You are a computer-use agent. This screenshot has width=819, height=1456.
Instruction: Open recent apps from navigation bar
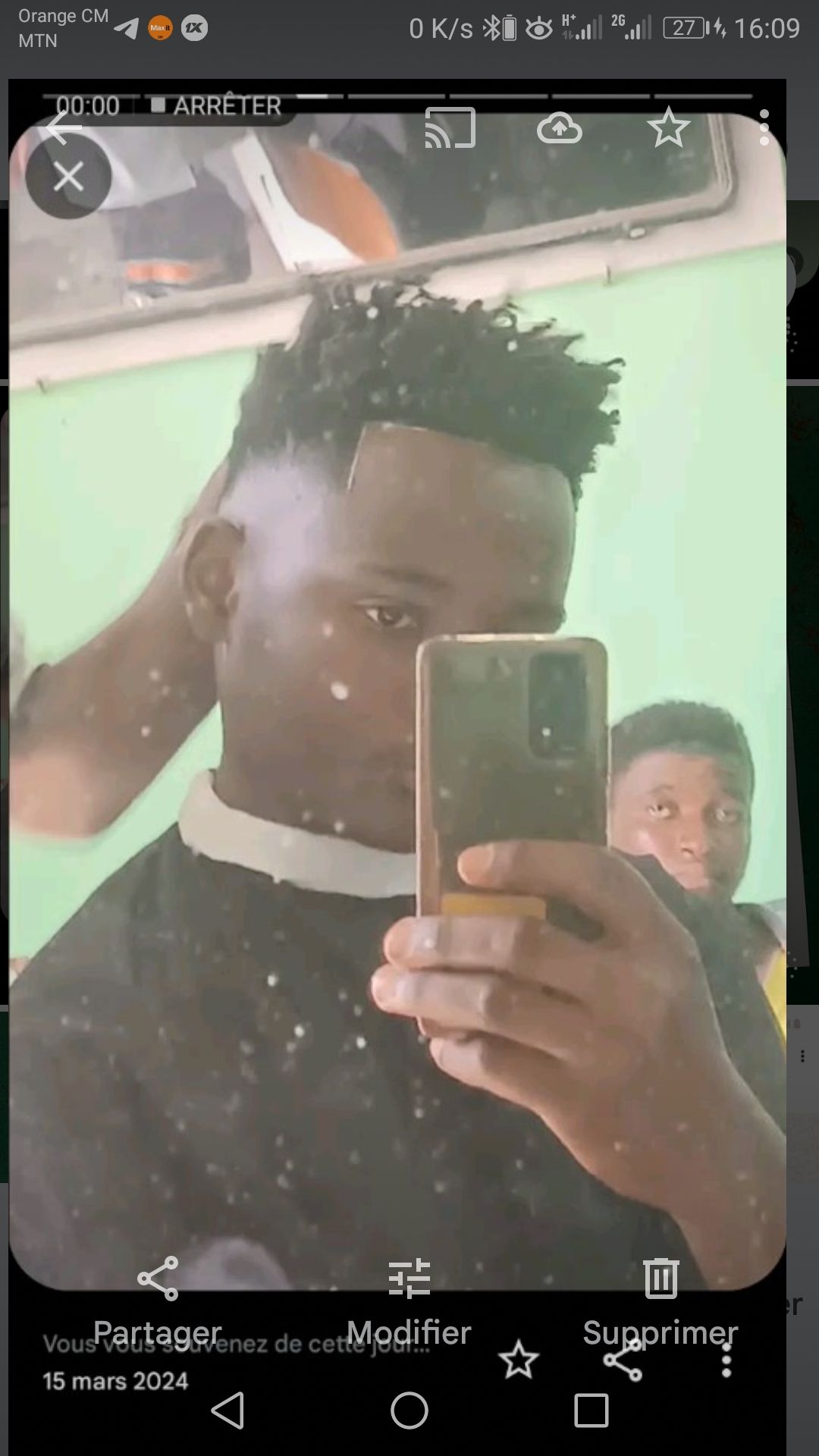coord(591,1411)
